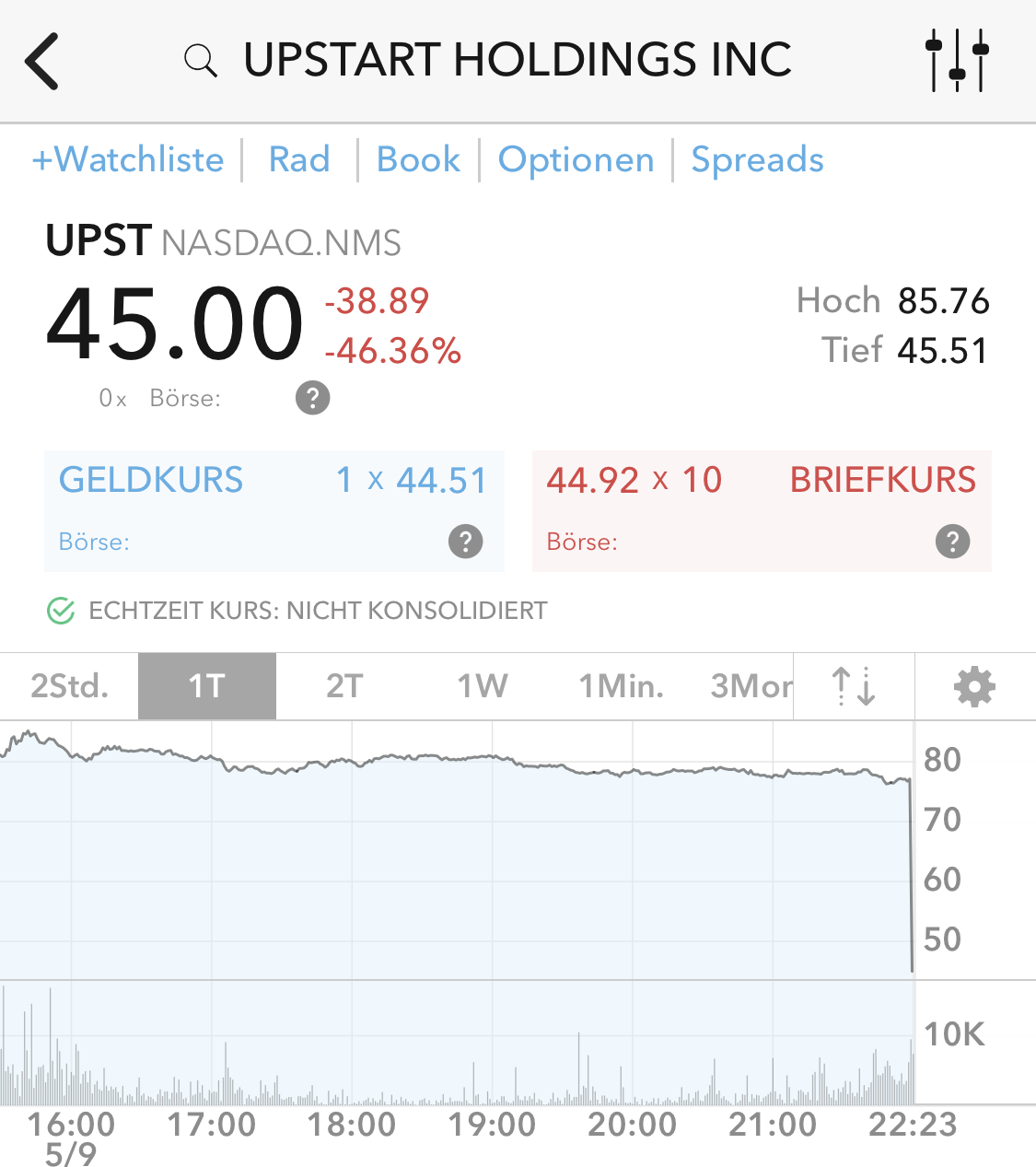Screen dimensions: 1036x1167
Task: Tap the Briefkurs ask box
Action: click(x=761, y=510)
